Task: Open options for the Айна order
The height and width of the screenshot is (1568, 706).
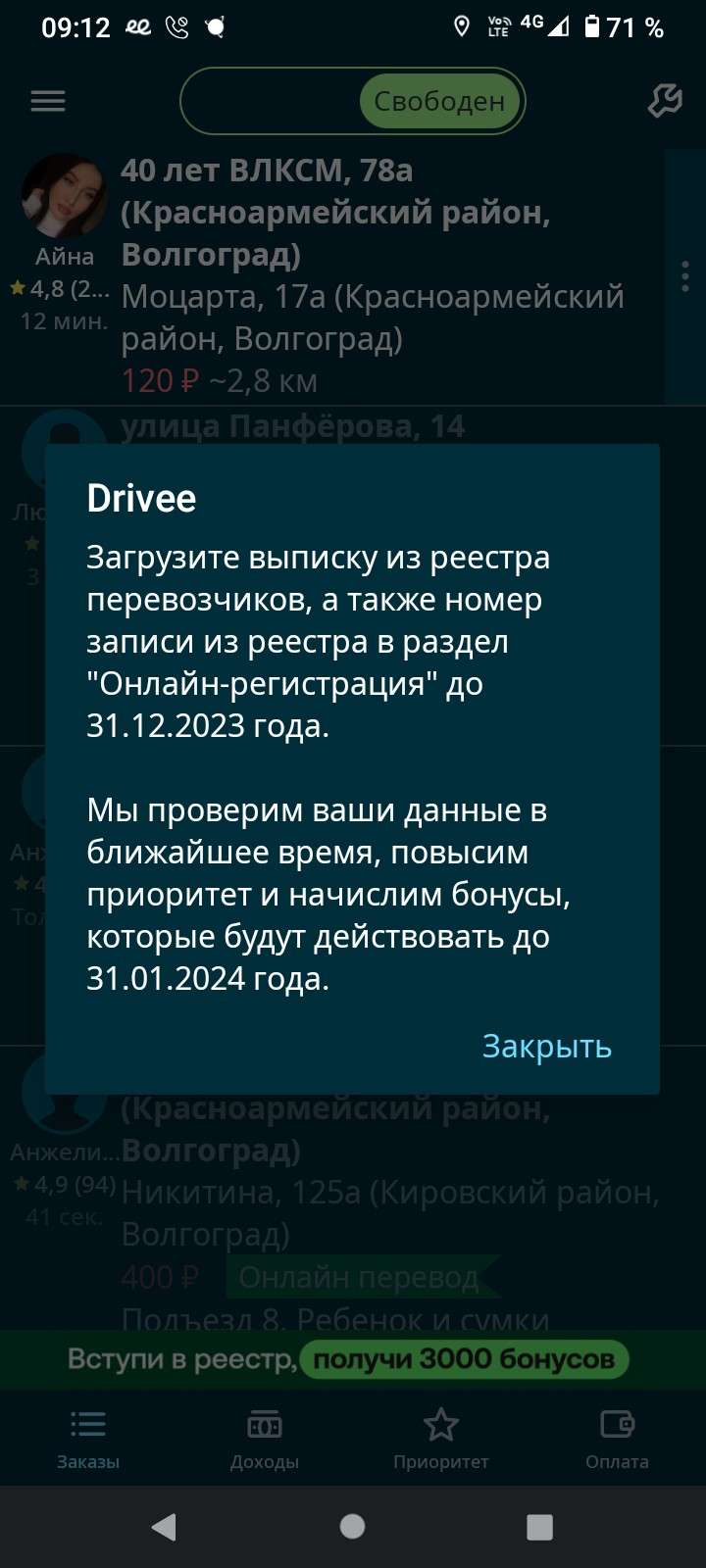Action: [x=684, y=276]
